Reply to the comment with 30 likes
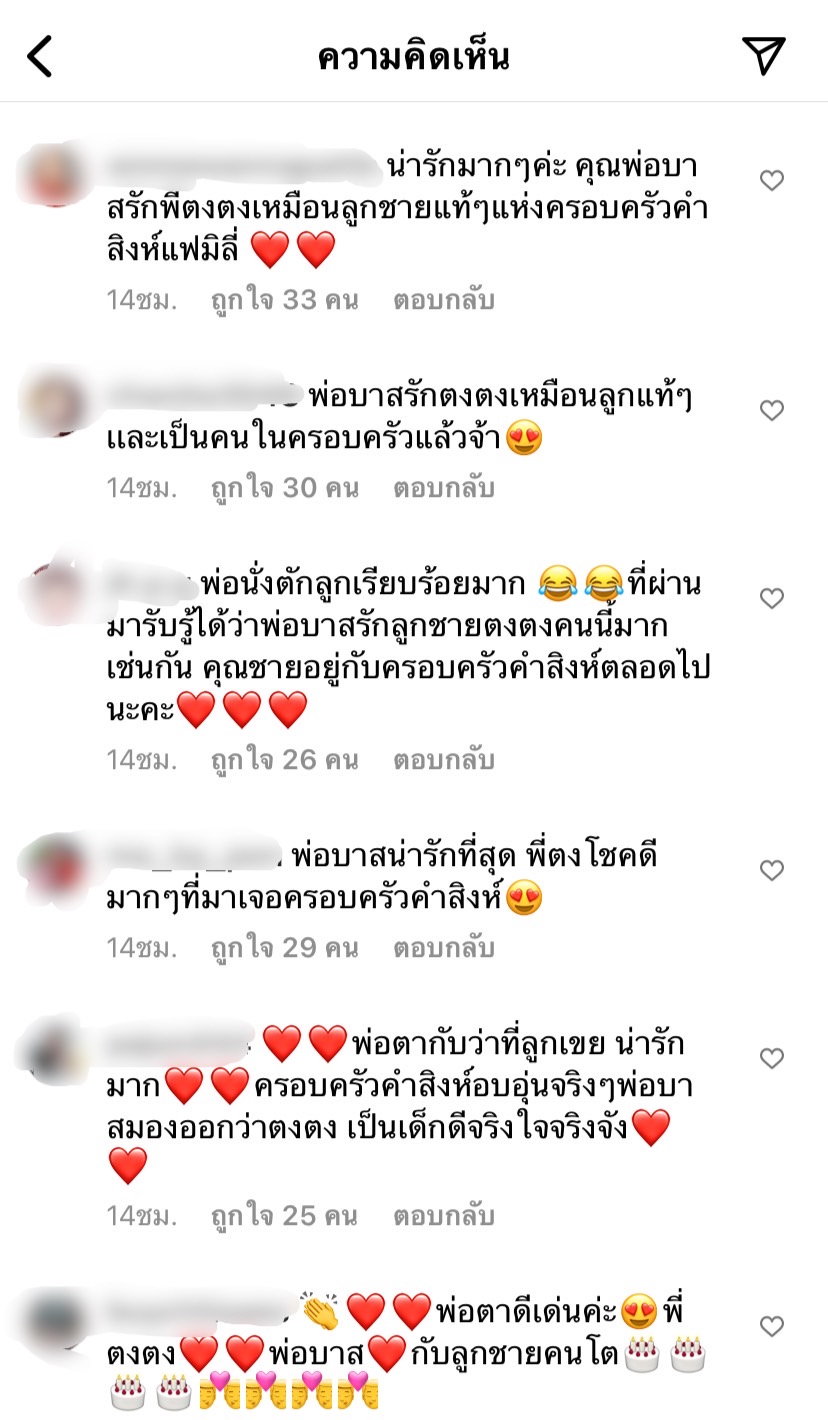828x1420 pixels. tap(443, 488)
